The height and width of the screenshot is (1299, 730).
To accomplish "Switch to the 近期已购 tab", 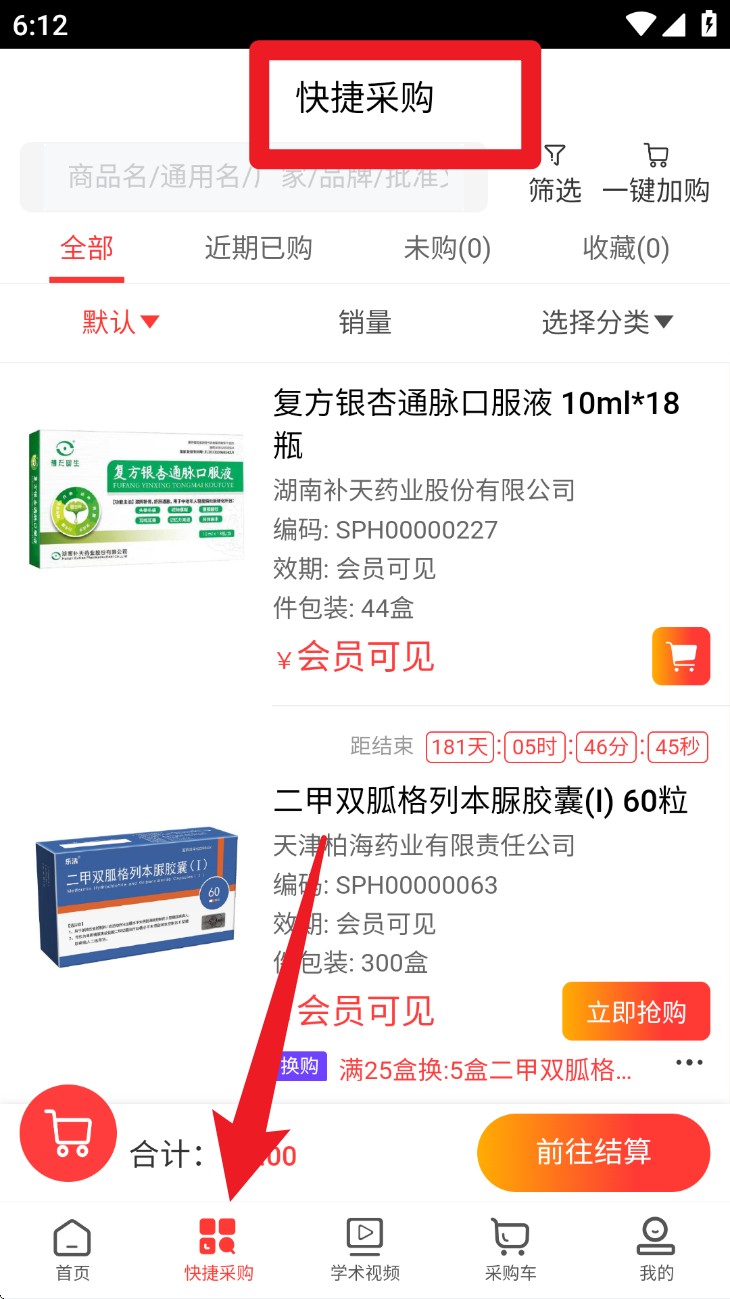I will [258, 248].
